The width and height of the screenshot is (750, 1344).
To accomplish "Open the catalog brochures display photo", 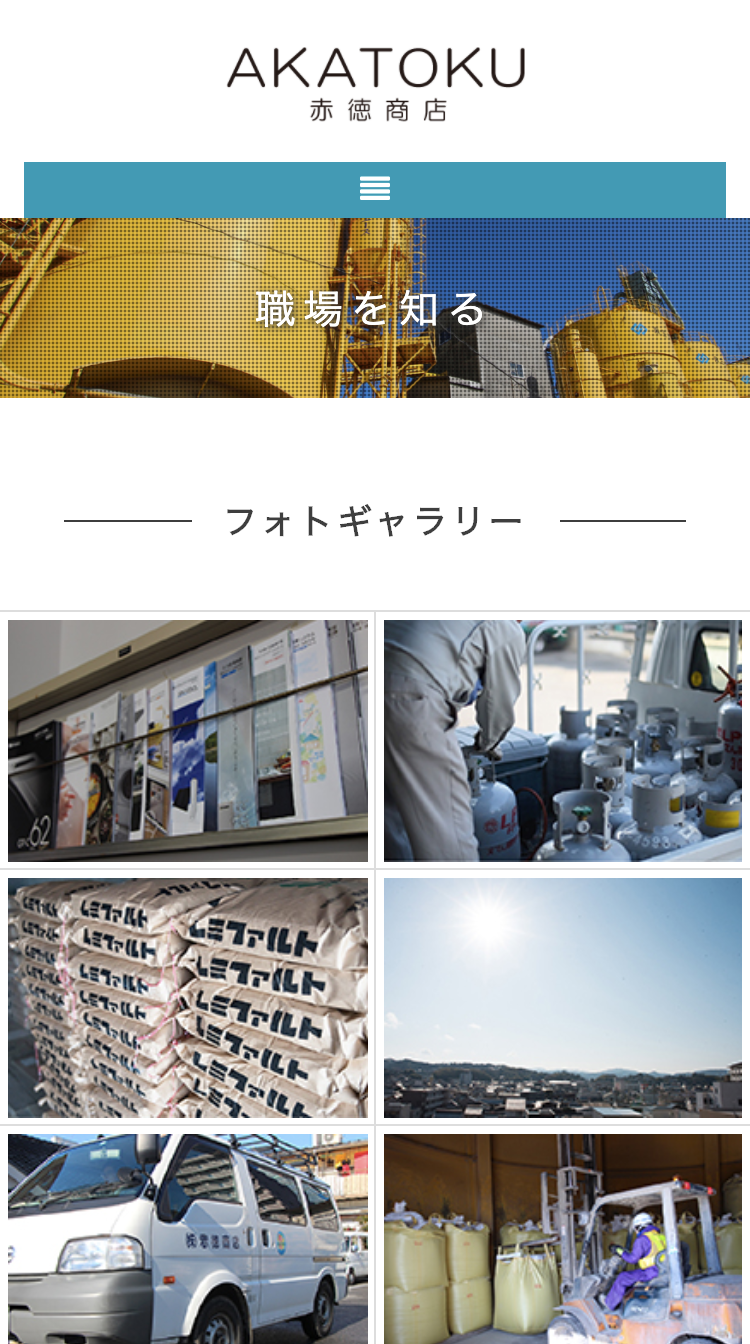I will tap(188, 741).
